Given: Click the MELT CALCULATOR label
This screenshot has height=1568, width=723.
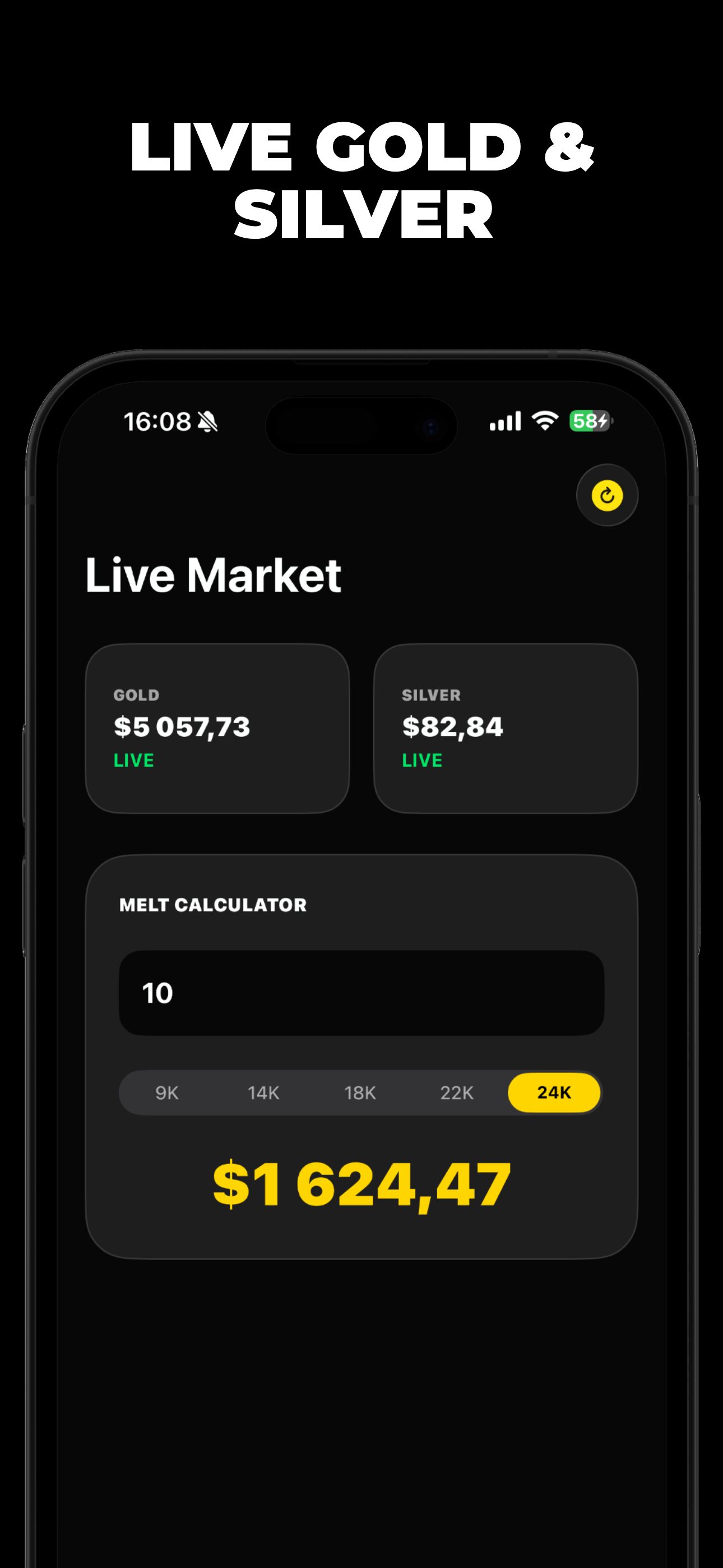Looking at the screenshot, I should click(x=213, y=905).
